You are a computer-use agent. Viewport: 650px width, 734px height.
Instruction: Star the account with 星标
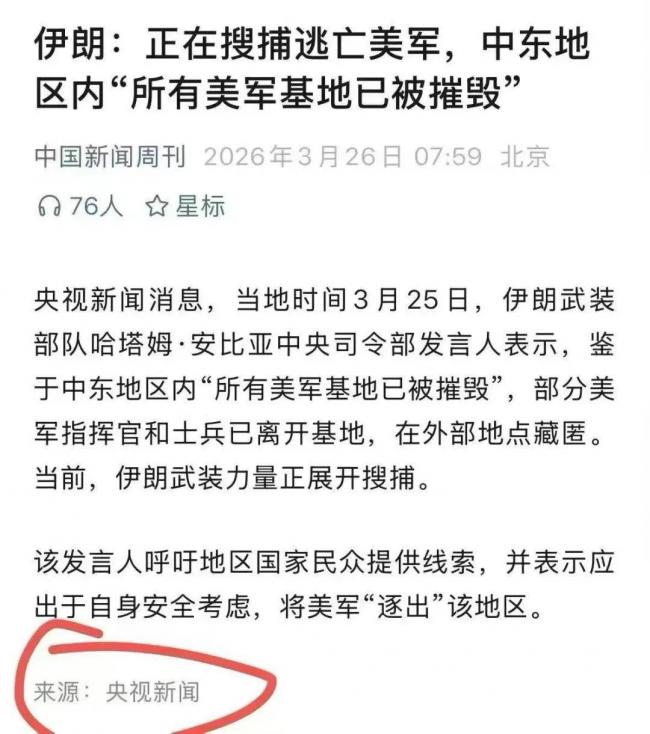(185, 207)
